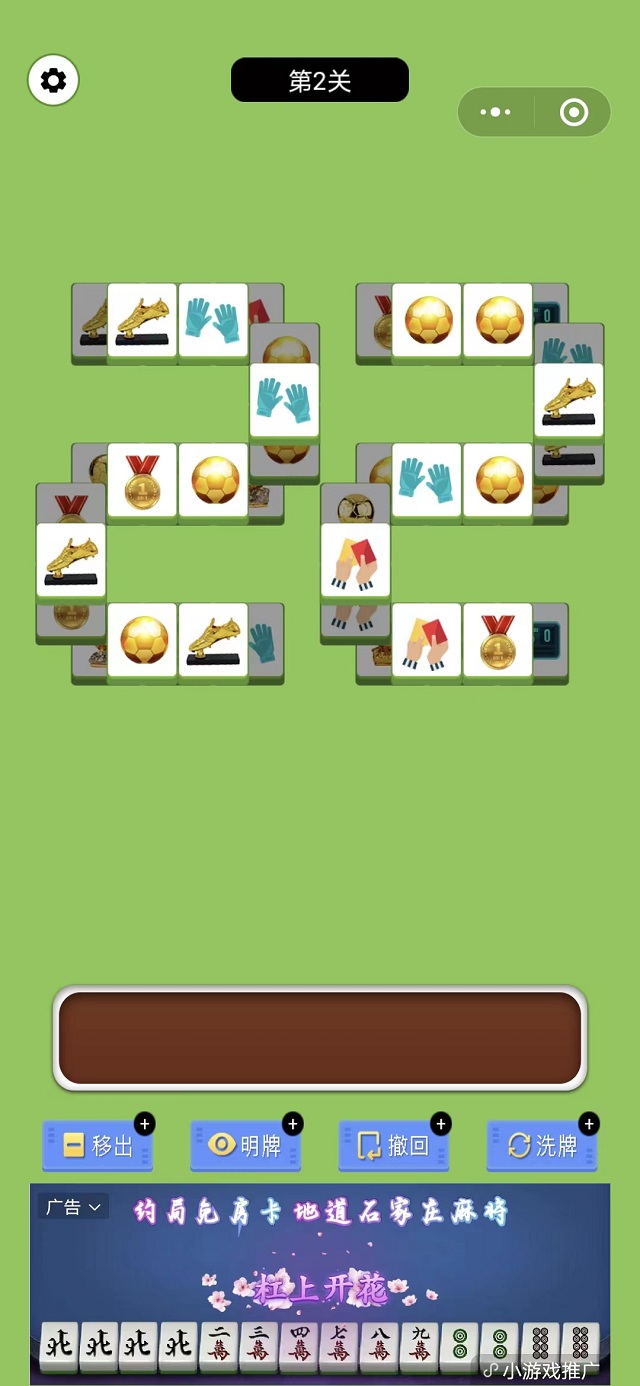Screen dimensions: 640x1386
Task: Choose the two adjacent soccer ball tiles' left one
Action: 427,320
